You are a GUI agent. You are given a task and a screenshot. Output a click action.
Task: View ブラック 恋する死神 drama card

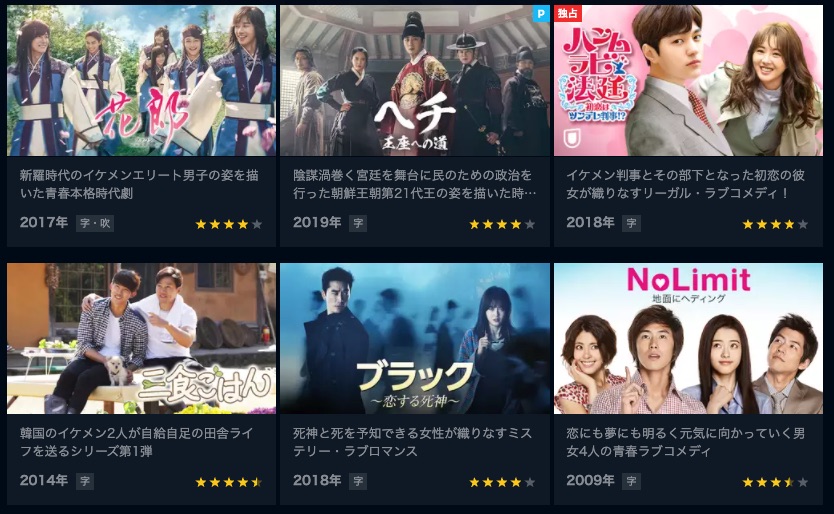[x=414, y=339]
